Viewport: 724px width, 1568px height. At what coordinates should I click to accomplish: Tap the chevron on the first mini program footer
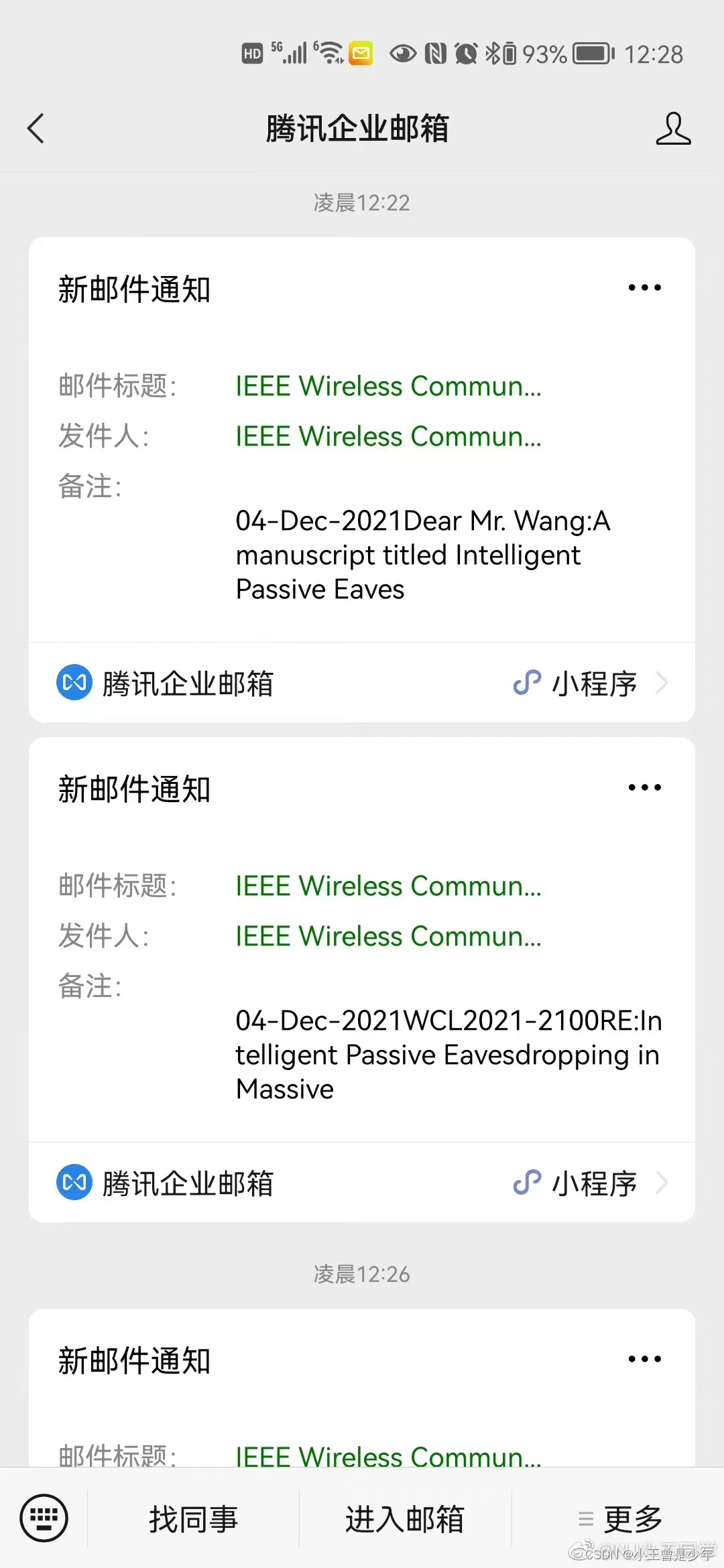pyautogui.click(x=662, y=683)
